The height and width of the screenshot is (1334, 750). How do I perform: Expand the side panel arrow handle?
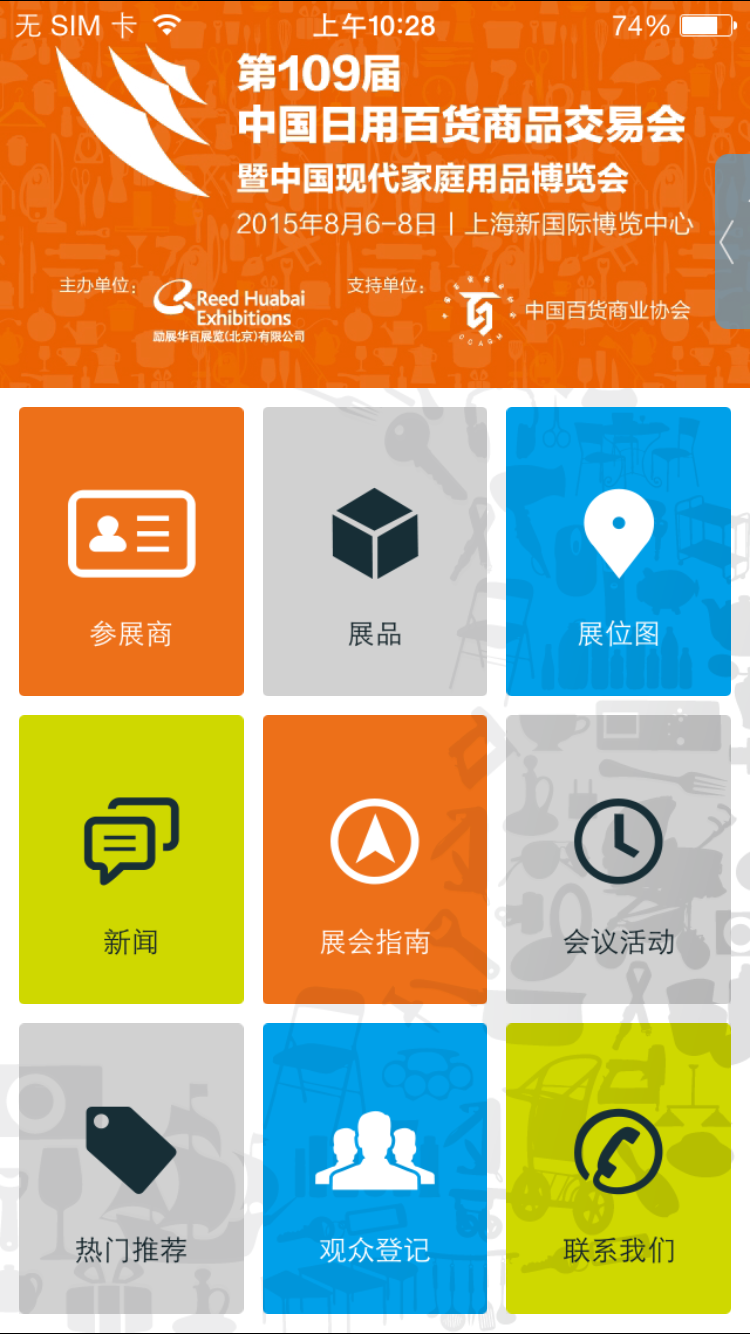(x=730, y=241)
